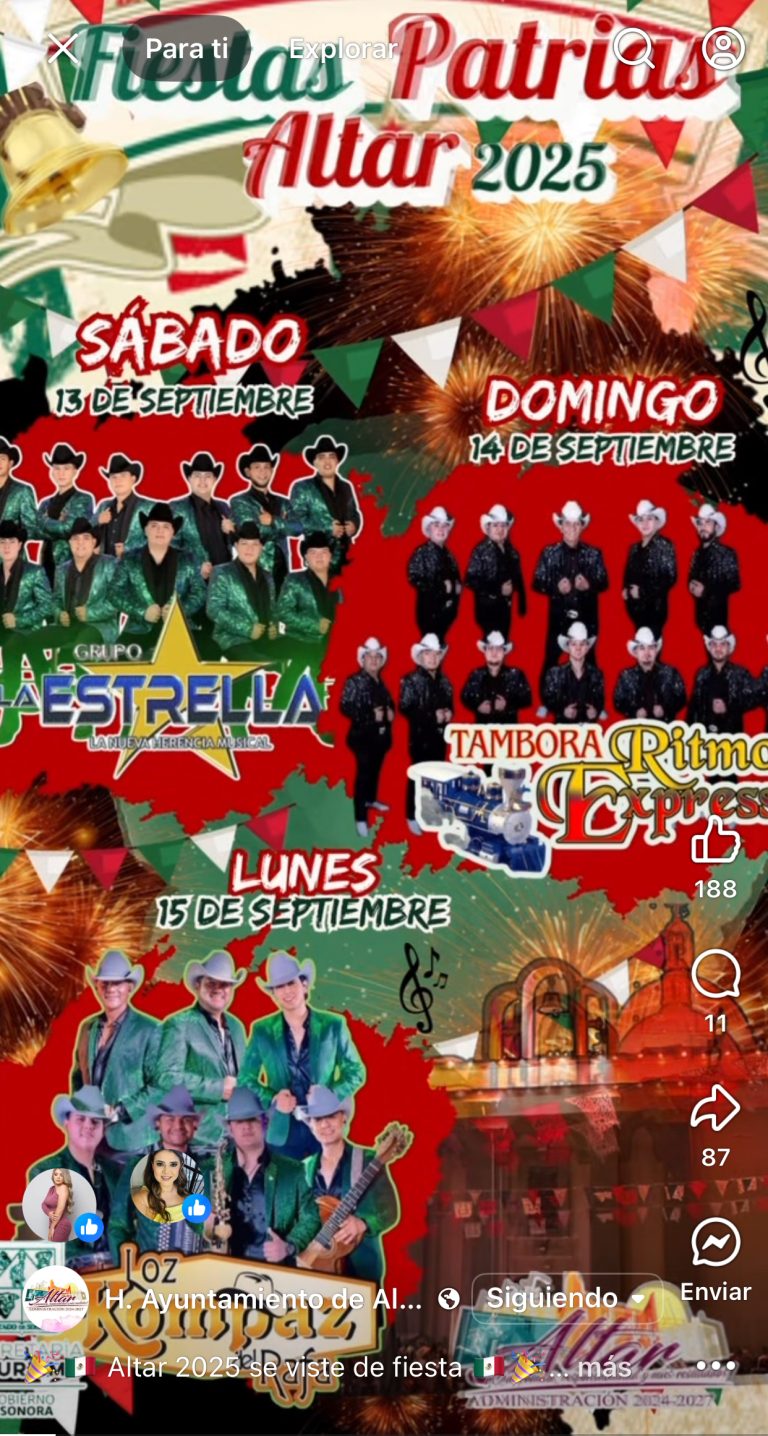Open the profile icon
The image size is (768, 1436).
click(723, 47)
